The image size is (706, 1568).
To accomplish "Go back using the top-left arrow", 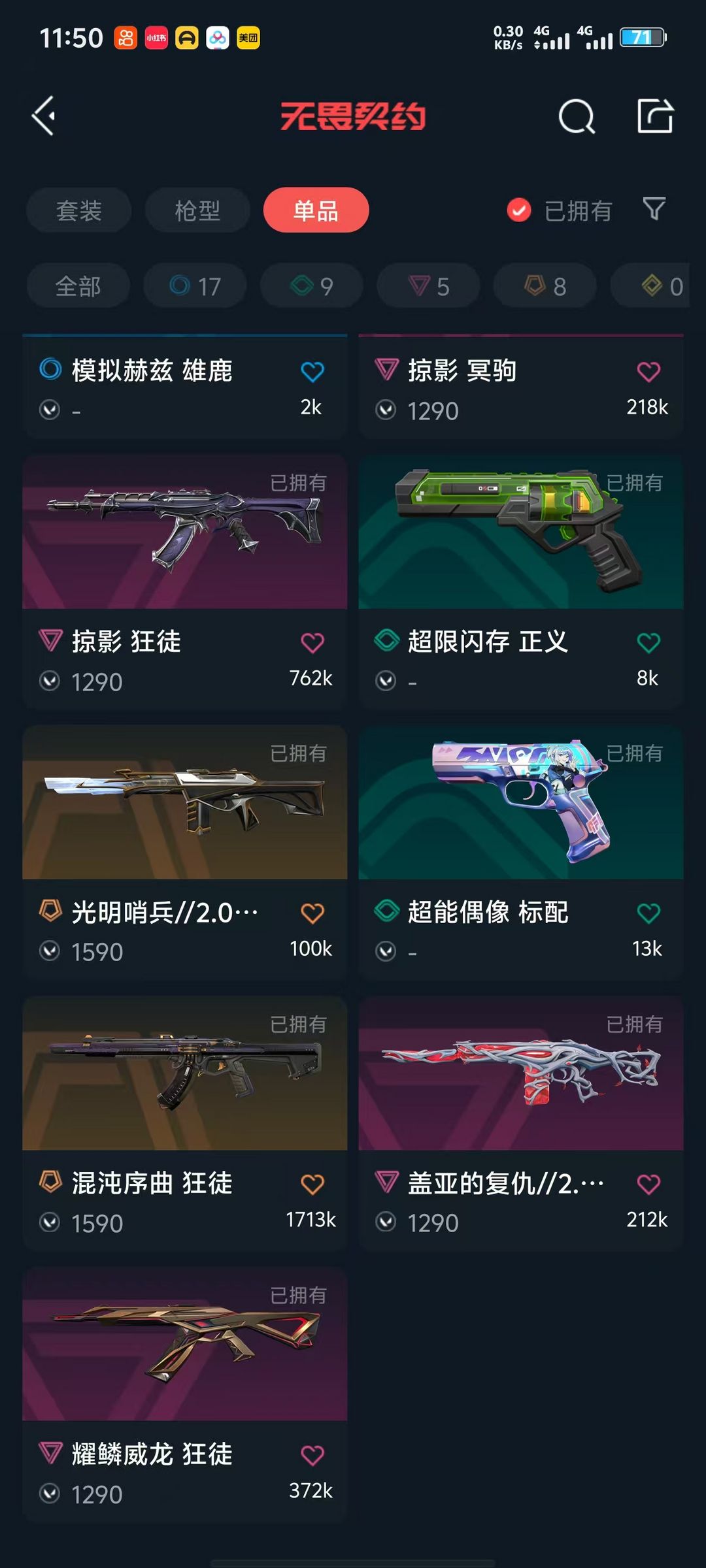I will coord(44,116).
